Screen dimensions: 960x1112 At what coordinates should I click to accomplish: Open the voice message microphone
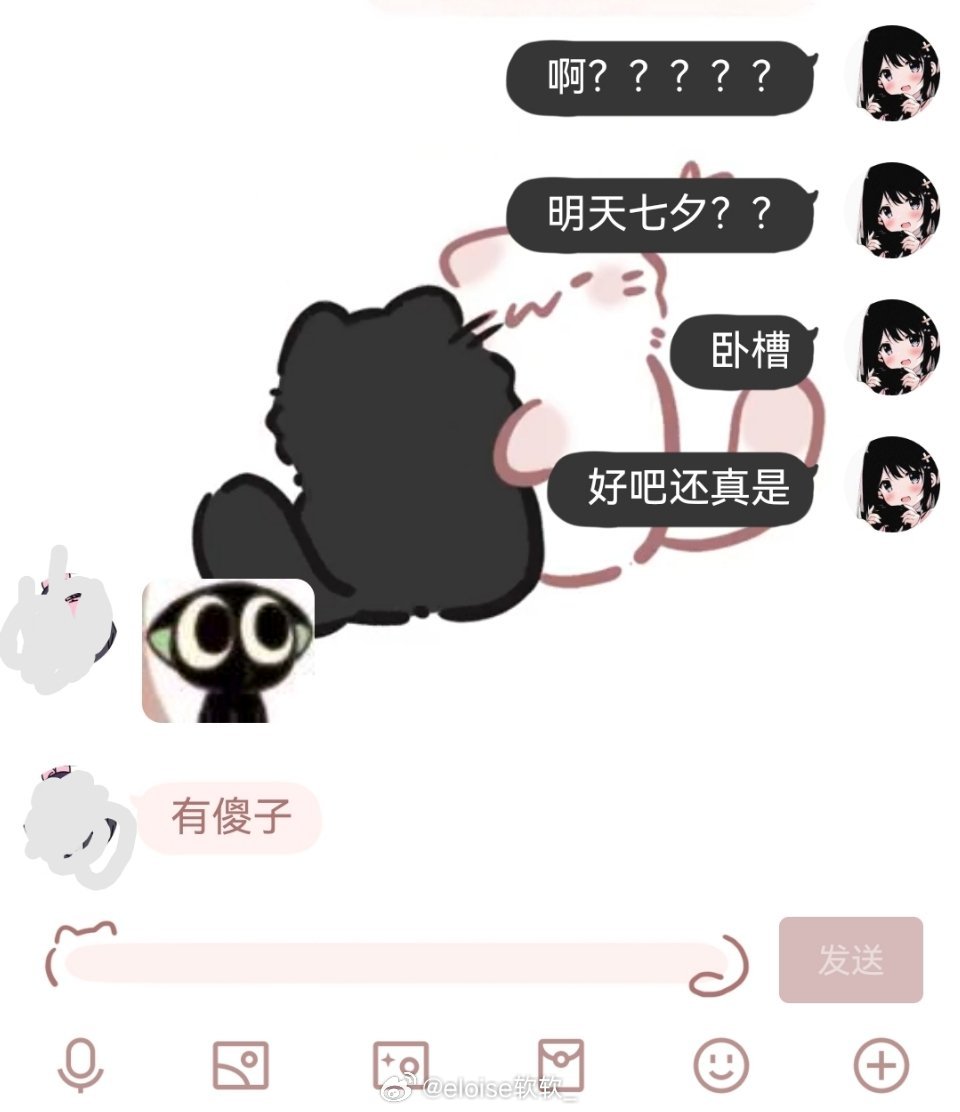(80, 1065)
